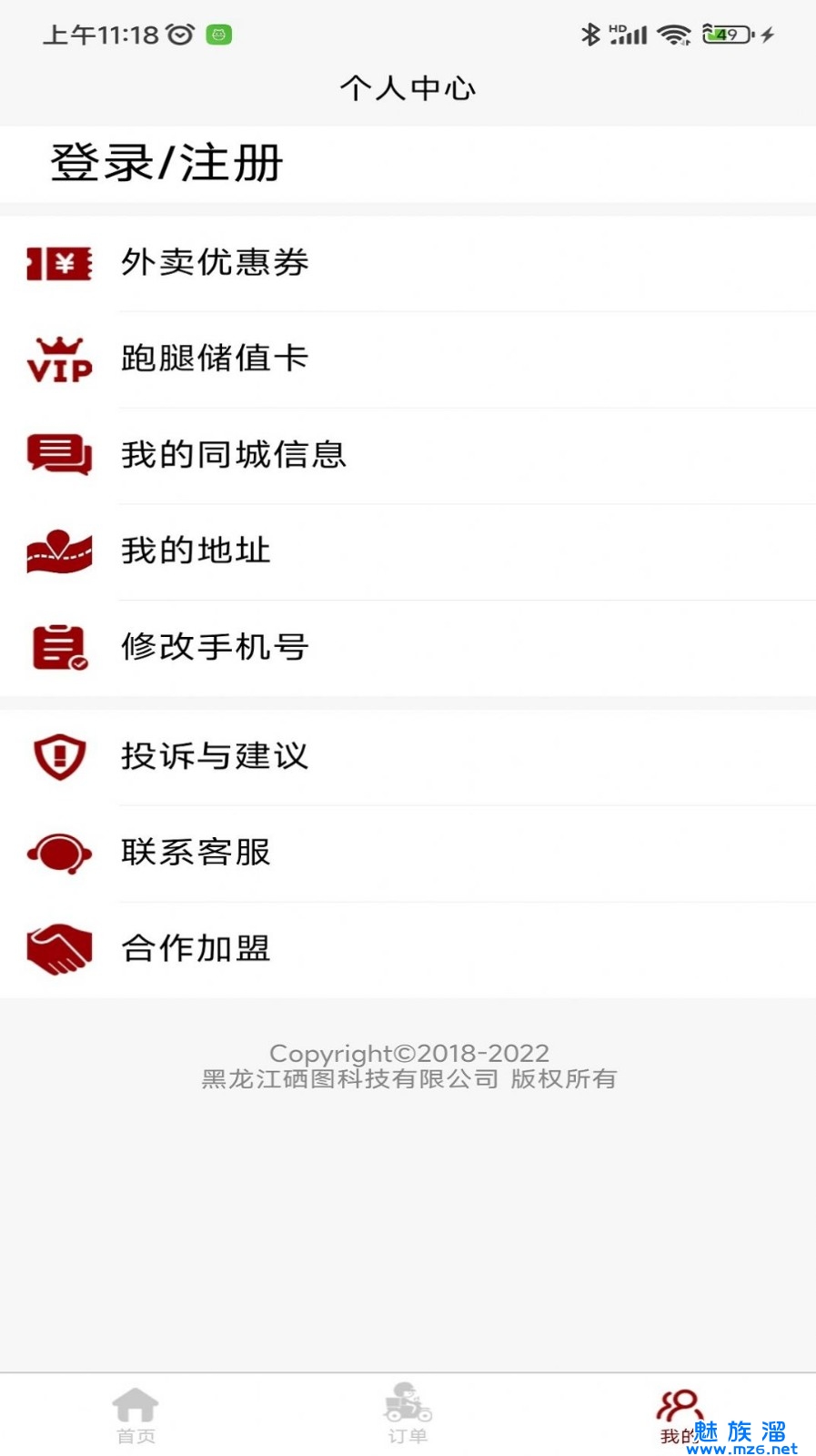Open 投诉与建议 feedback
This screenshot has width=816, height=1456.
pyautogui.click(x=215, y=756)
